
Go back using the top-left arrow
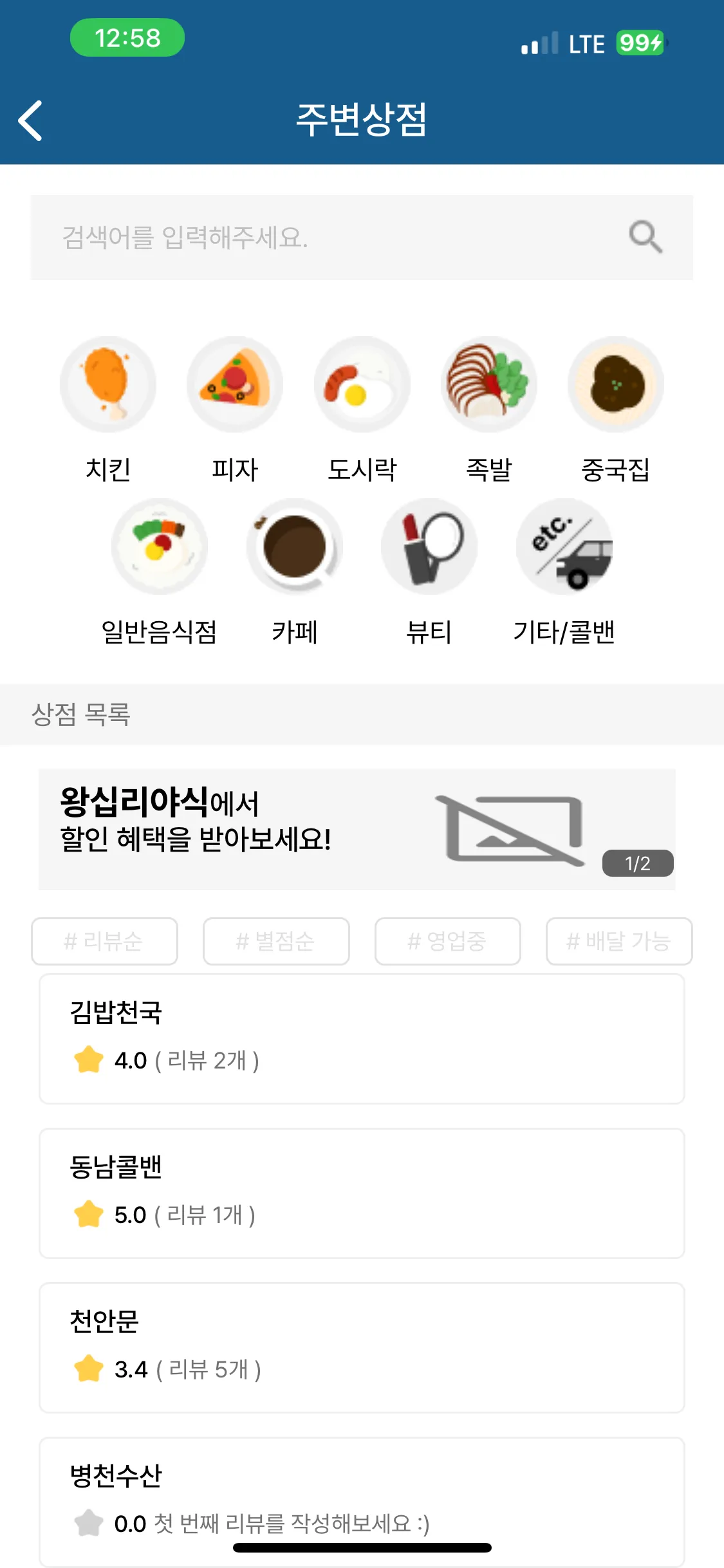click(30, 120)
